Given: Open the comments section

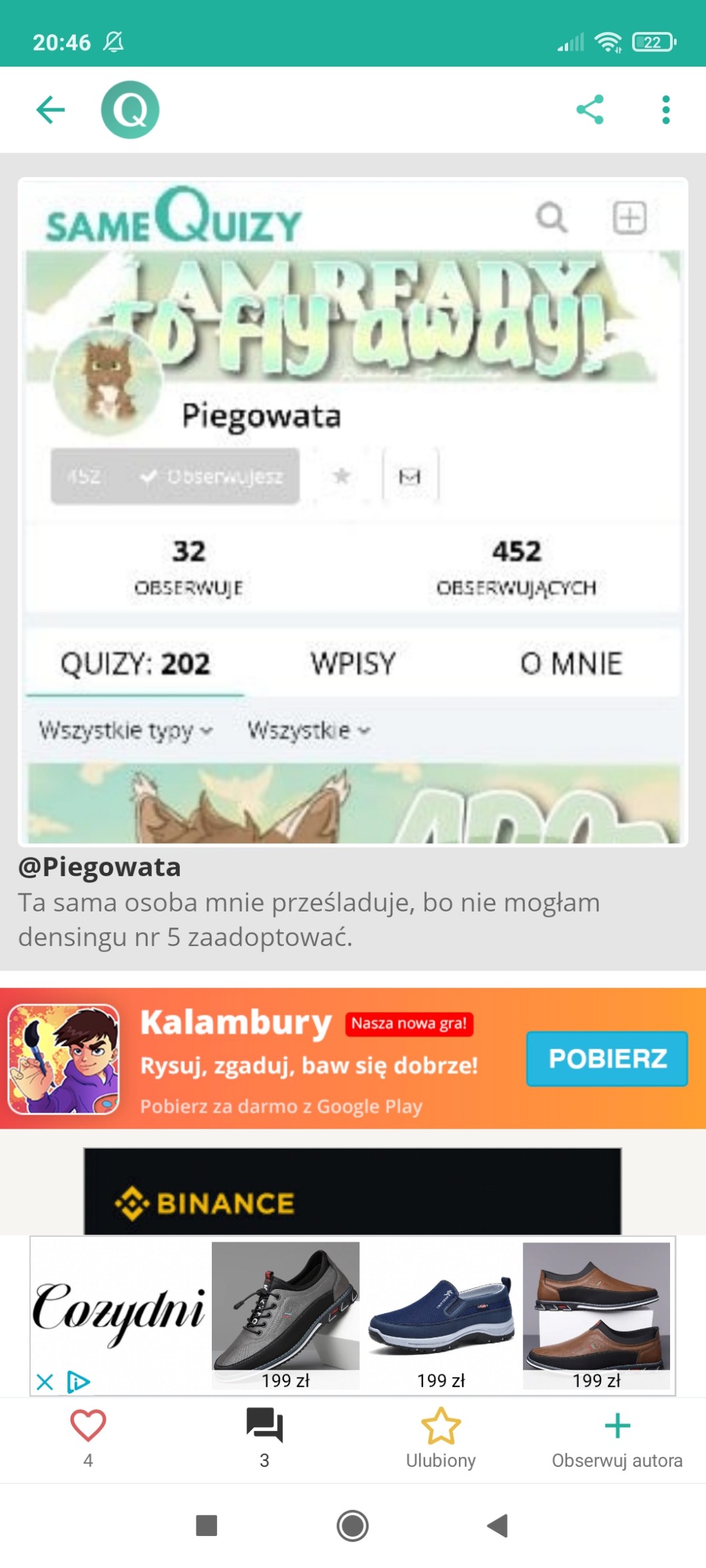Looking at the screenshot, I should pos(264,1426).
